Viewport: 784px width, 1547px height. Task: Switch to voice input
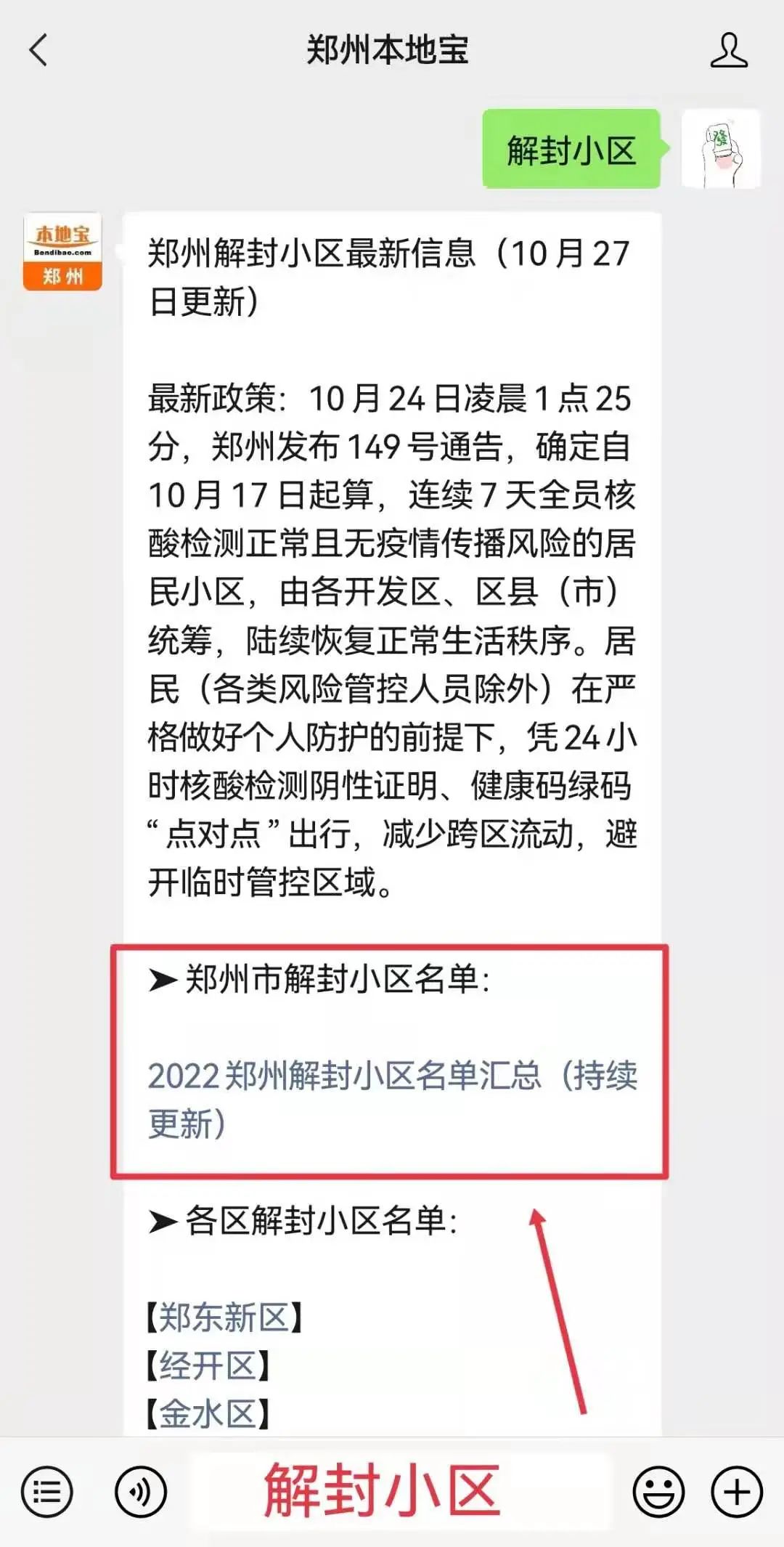(141, 1492)
